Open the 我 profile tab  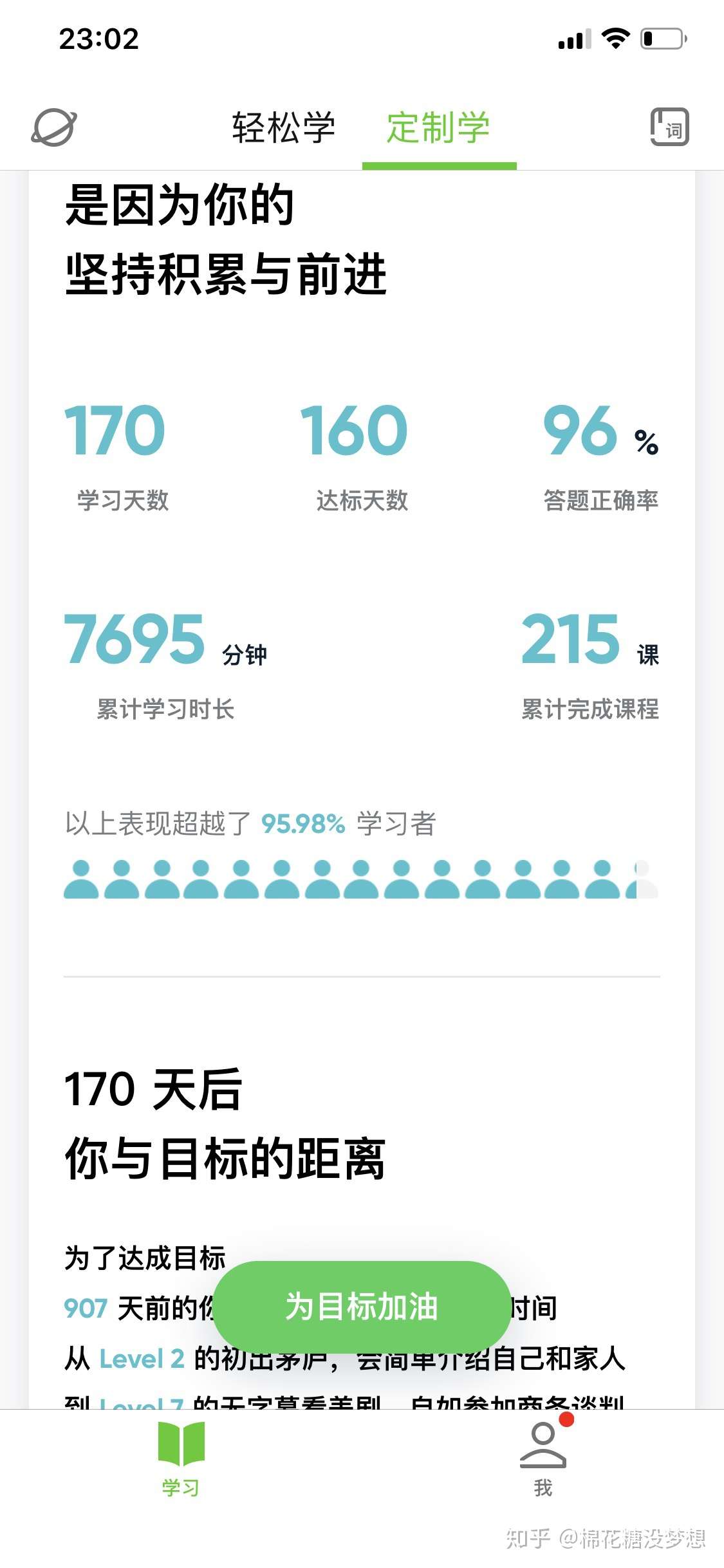pos(544,1460)
